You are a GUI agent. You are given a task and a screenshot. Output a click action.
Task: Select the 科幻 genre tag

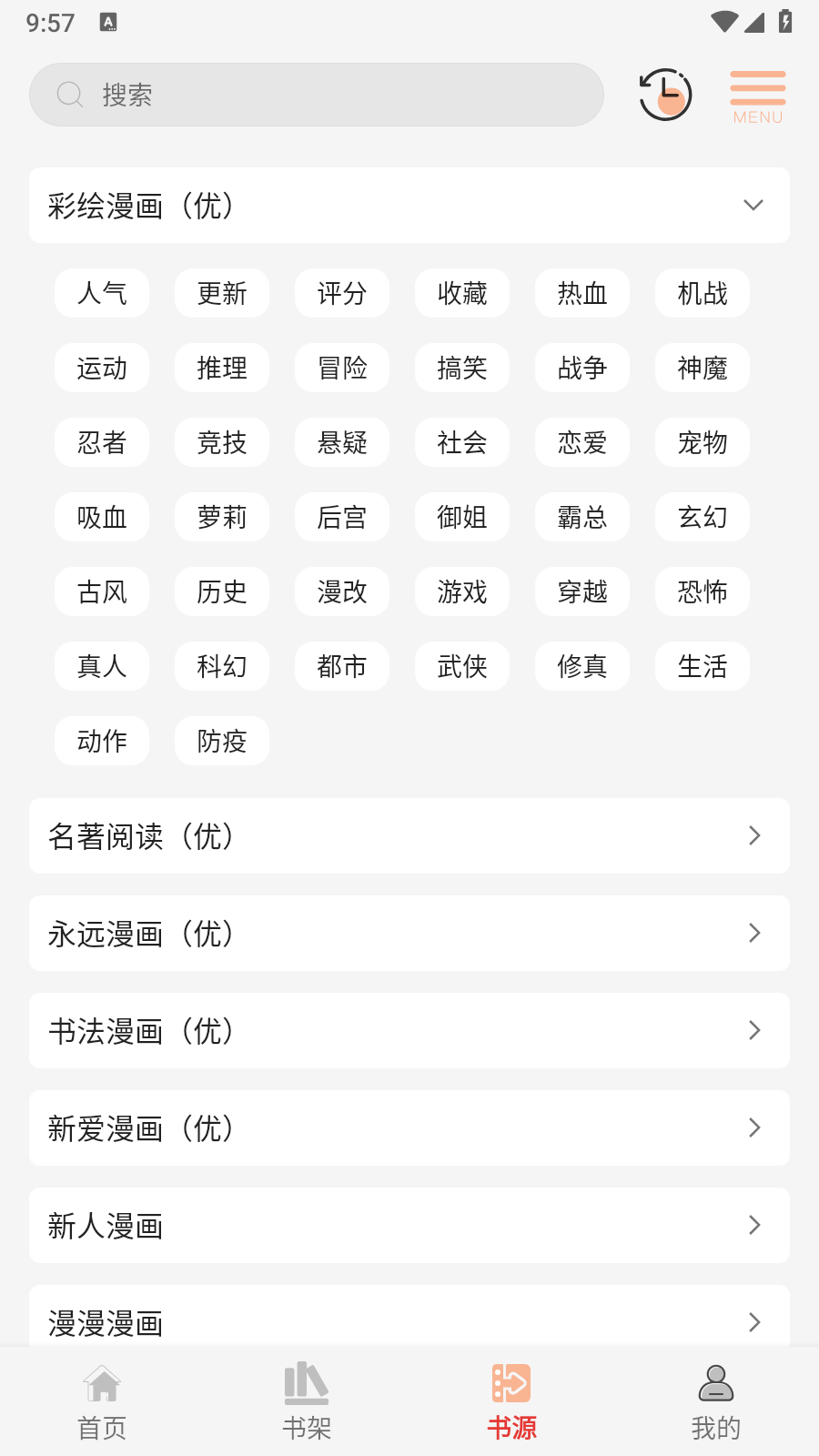point(222,666)
